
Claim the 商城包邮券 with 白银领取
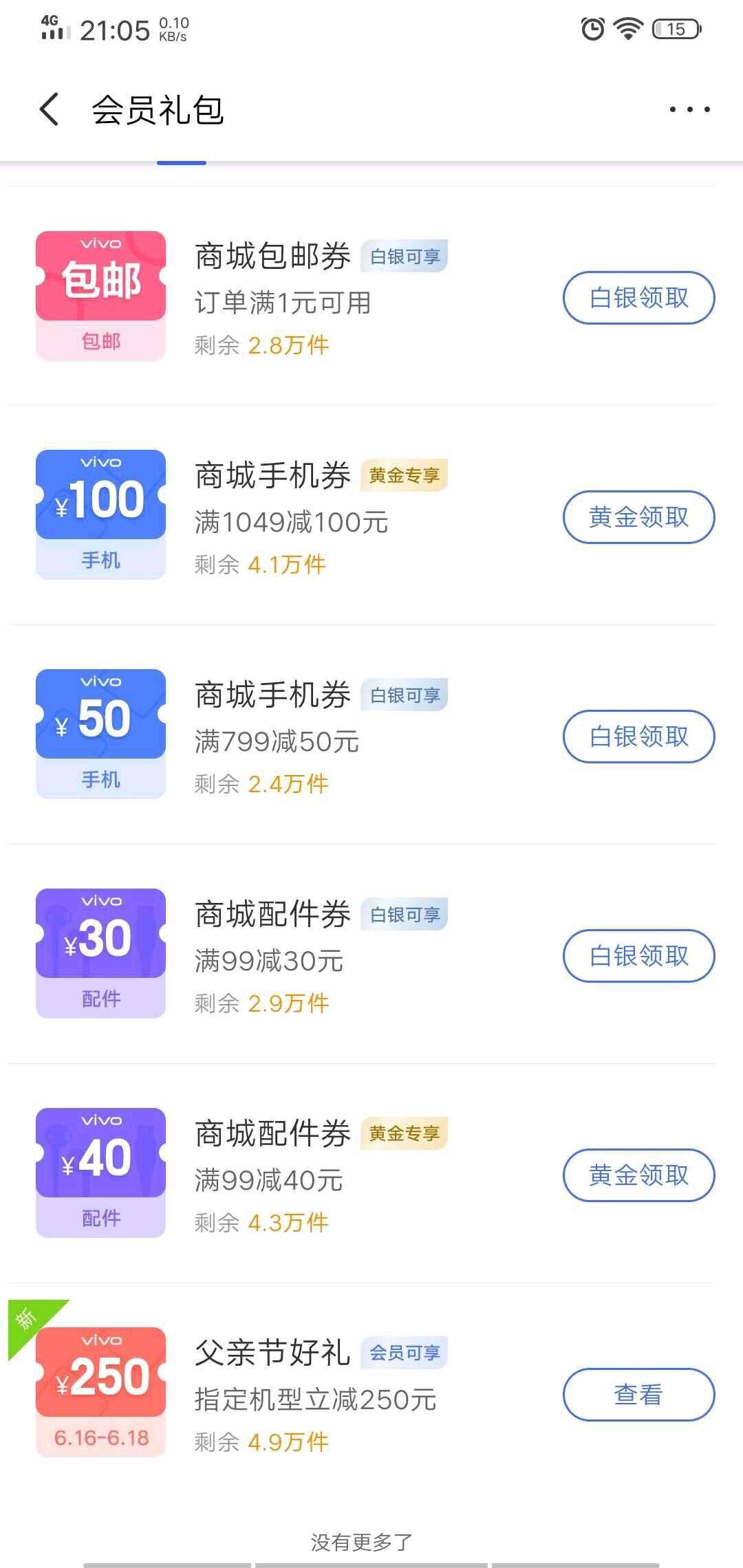click(638, 298)
